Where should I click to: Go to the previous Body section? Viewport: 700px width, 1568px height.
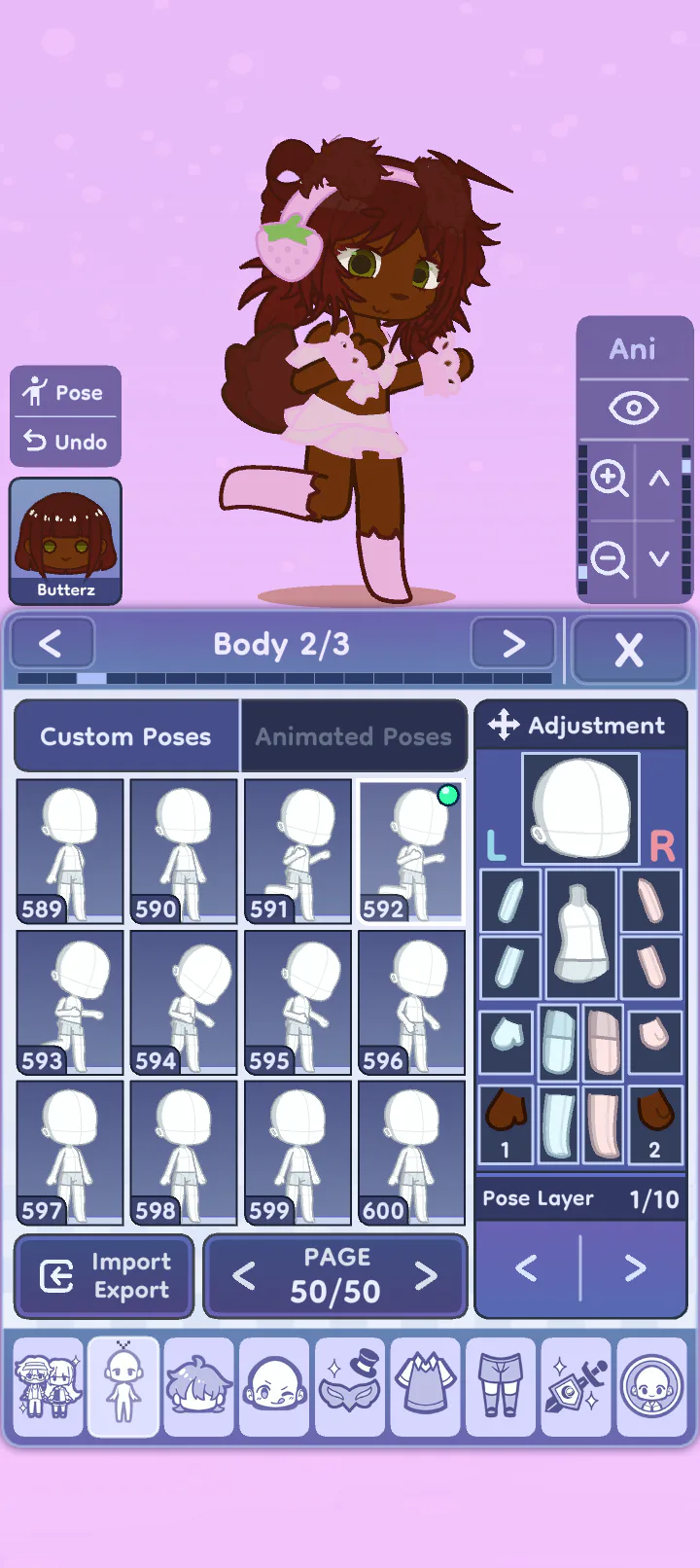52,643
